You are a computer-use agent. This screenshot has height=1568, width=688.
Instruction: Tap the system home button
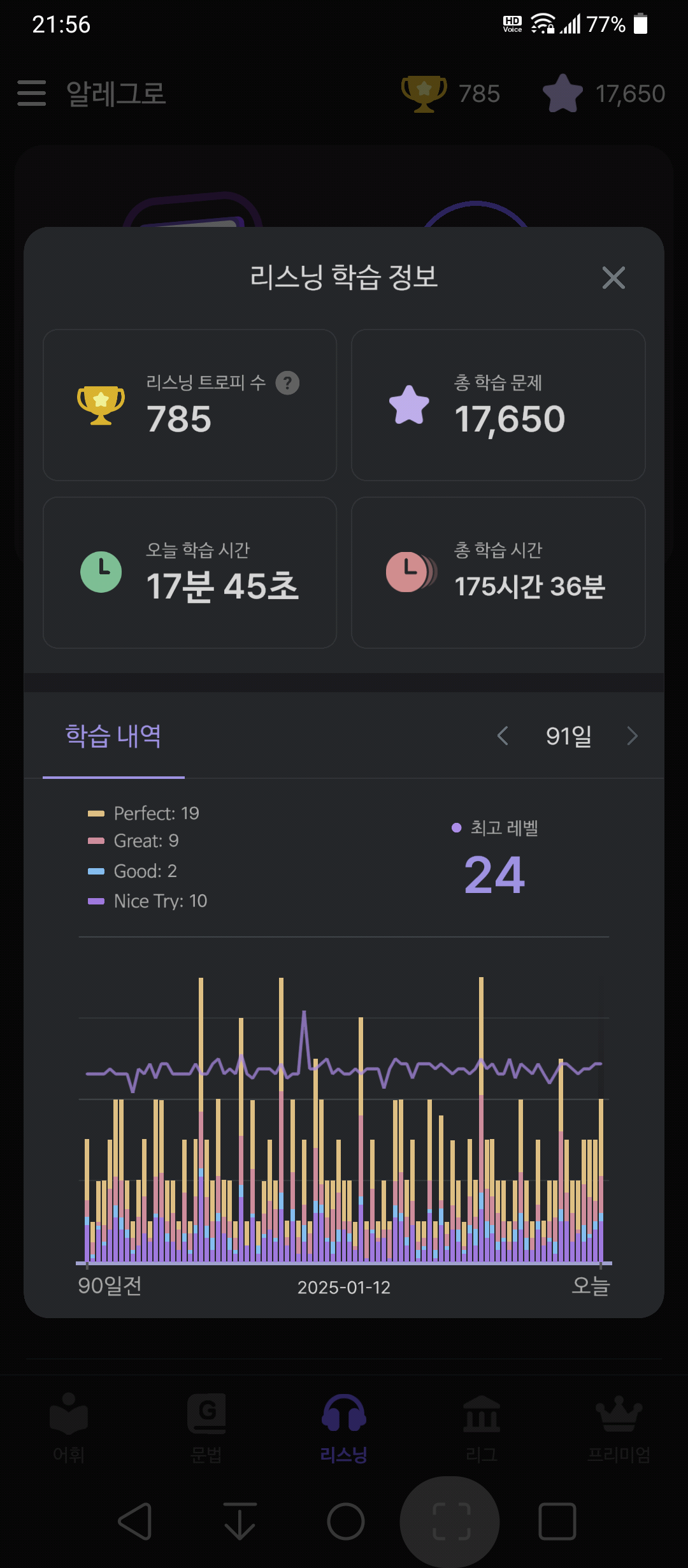pyautogui.click(x=346, y=1521)
